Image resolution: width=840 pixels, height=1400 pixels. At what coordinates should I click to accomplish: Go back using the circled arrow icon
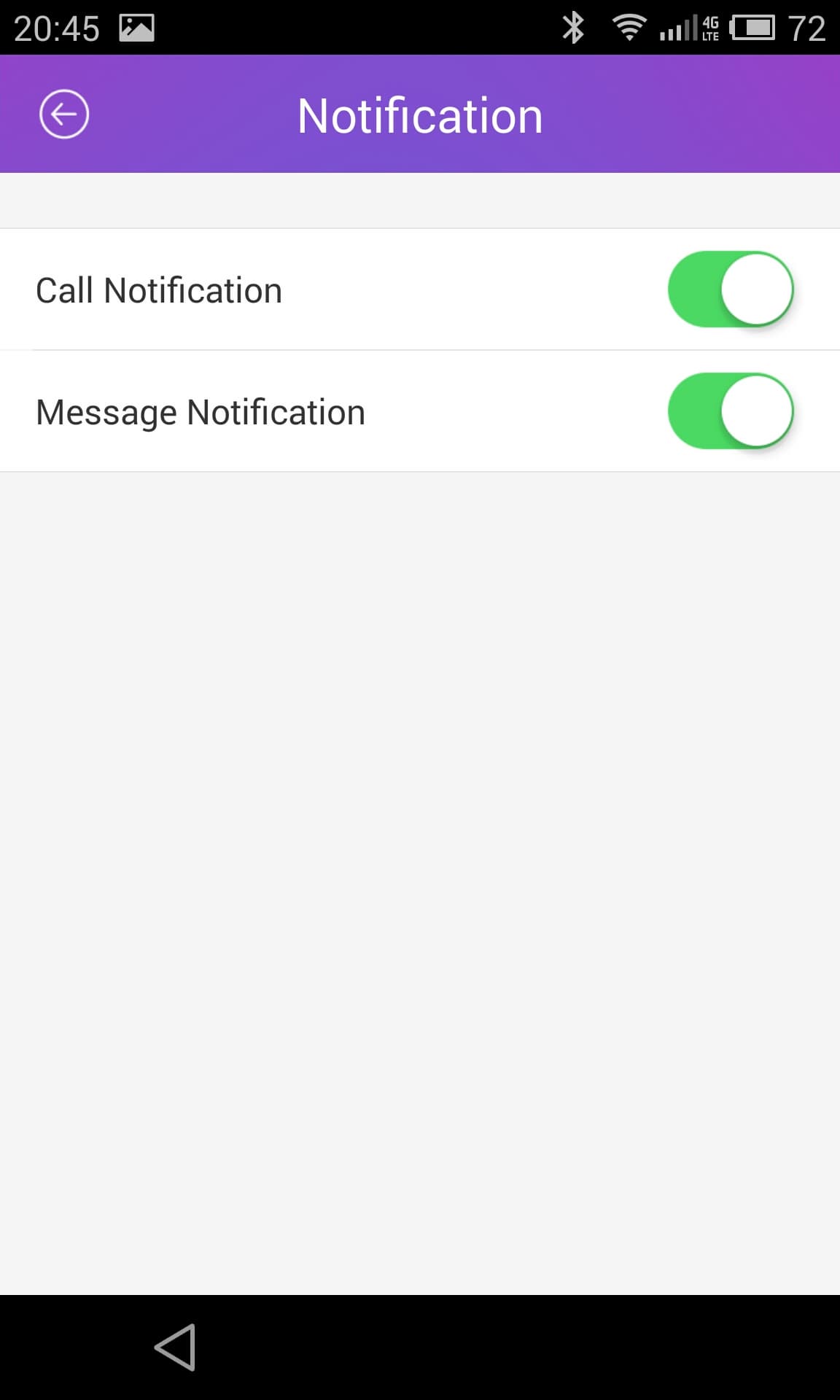click(64, 114)
